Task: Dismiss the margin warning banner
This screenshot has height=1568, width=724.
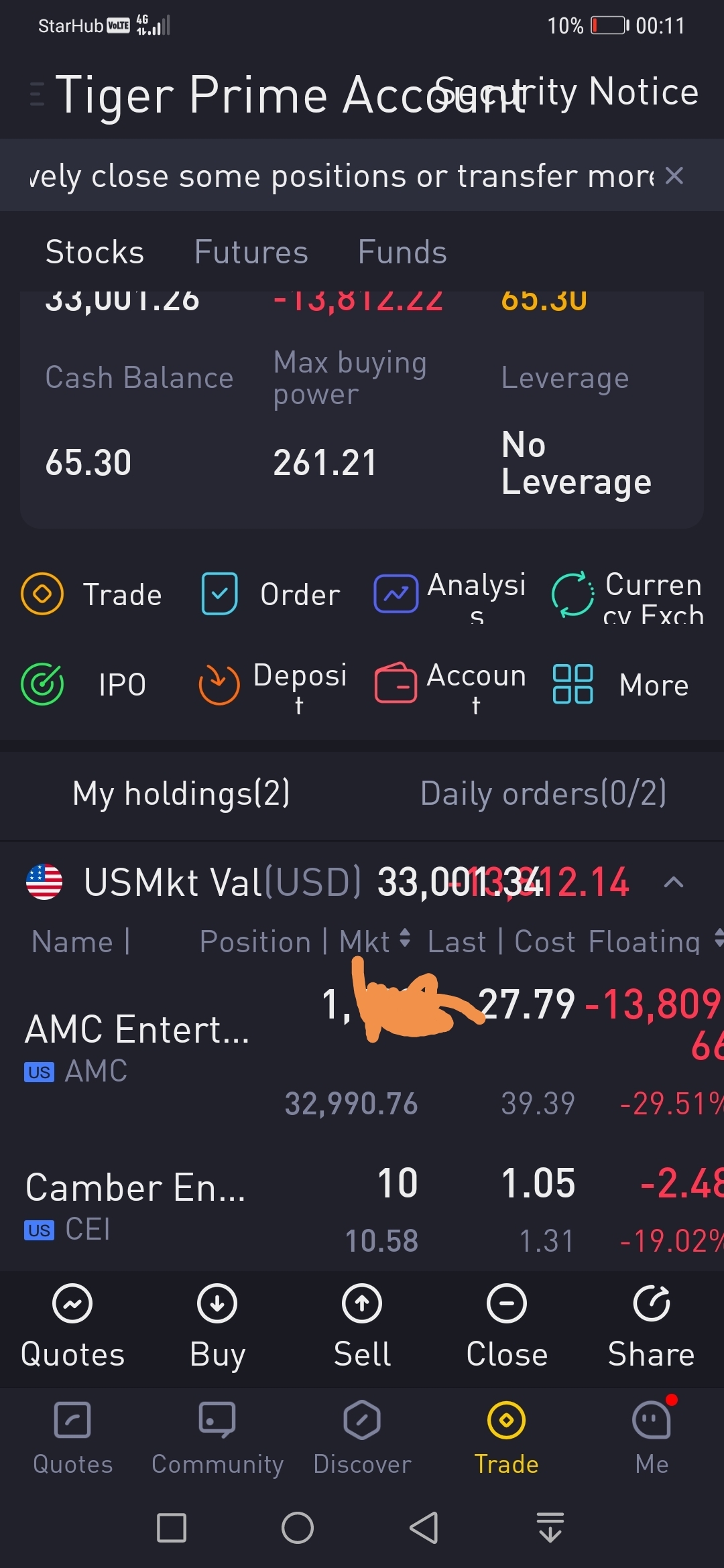Action: 674,176
